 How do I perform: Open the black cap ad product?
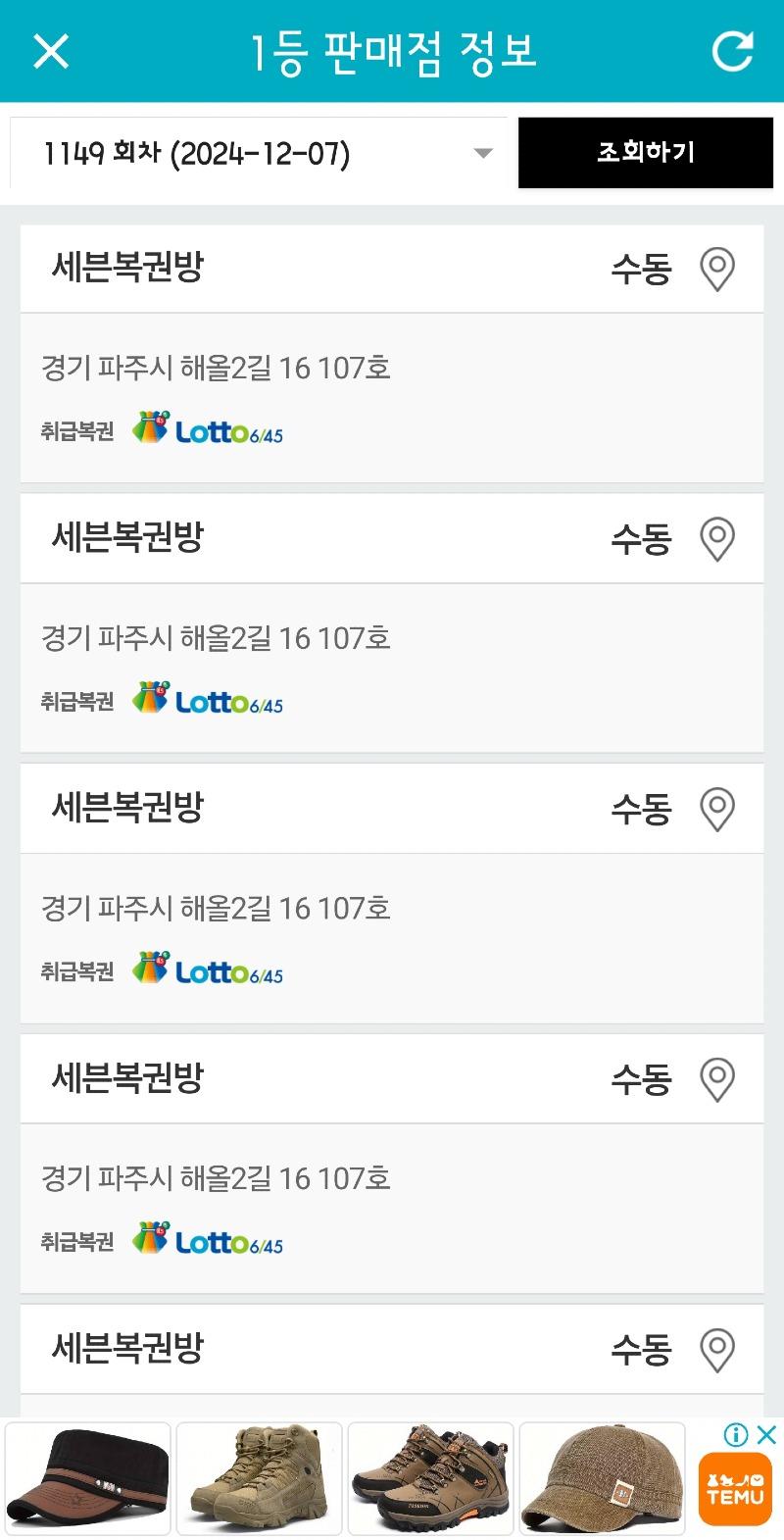coord(87,1478)
